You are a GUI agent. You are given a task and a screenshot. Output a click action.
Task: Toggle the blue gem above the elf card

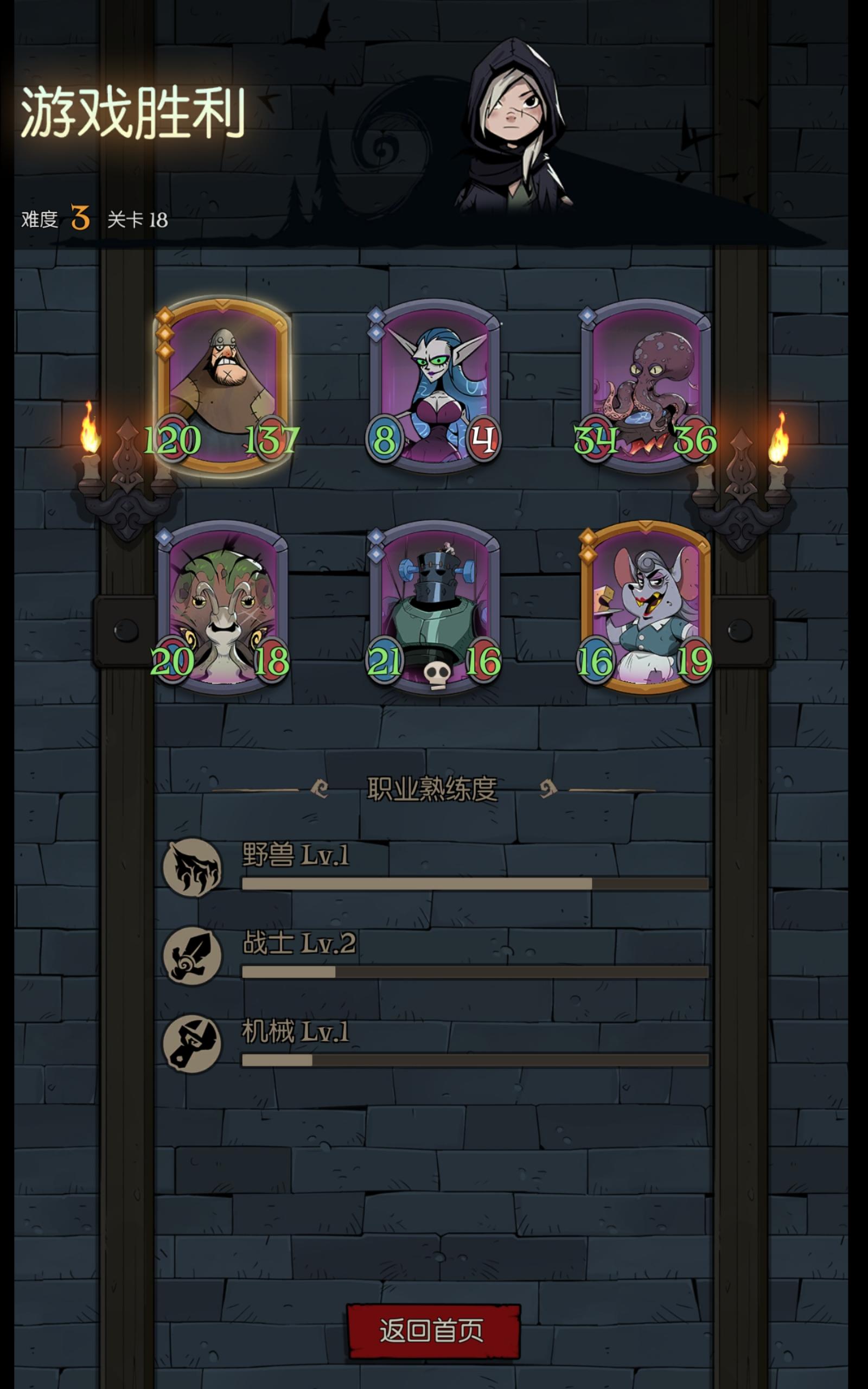click(377, 316)
